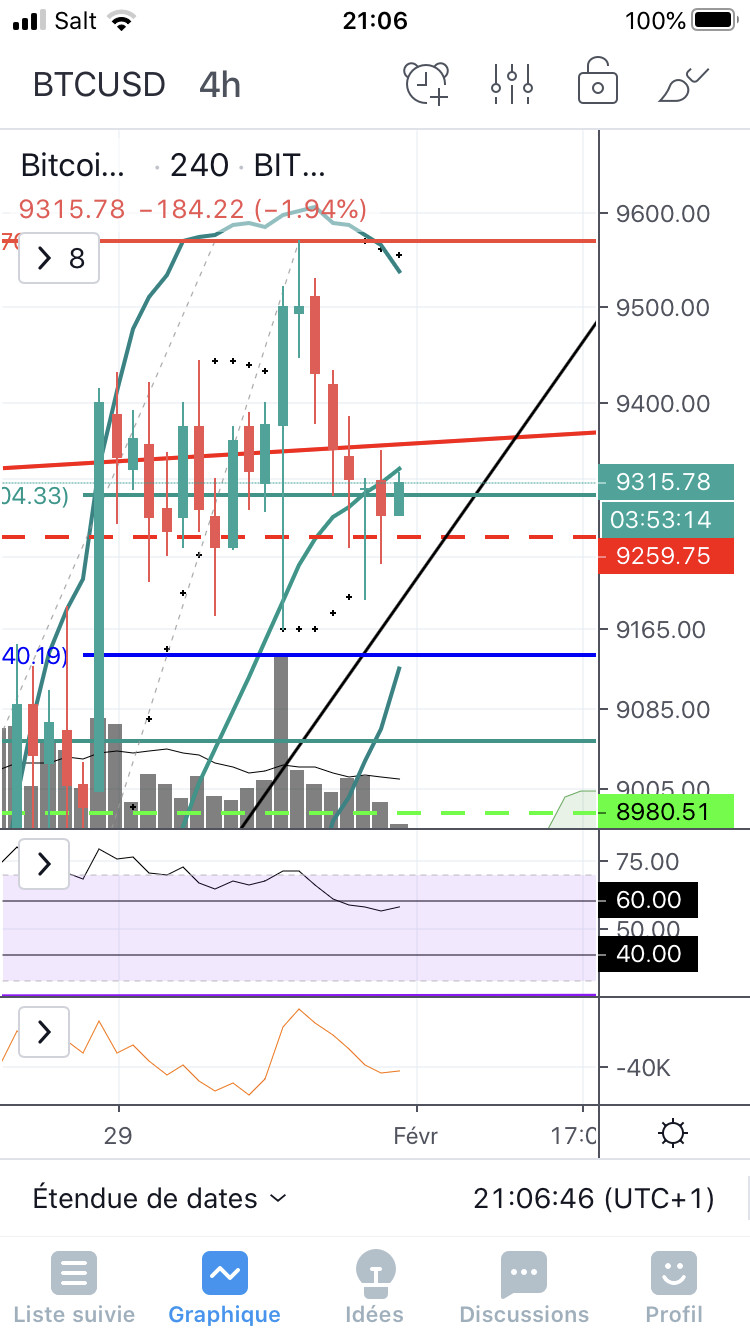Screen dimensions: 750x1334
Task: Expand the RSI pane legend
Action: [44, 864]
